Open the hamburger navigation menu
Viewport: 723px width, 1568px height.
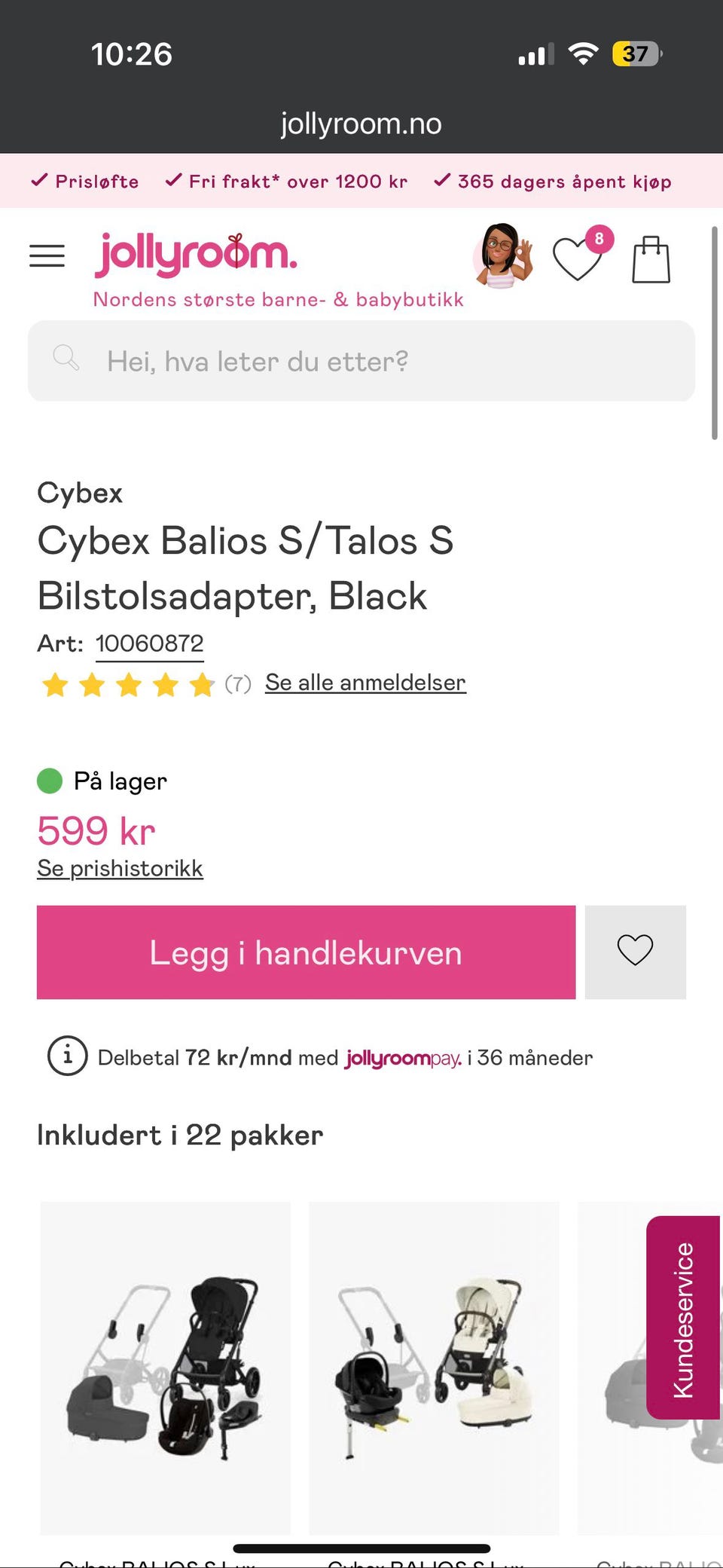(x=47, y=256)
